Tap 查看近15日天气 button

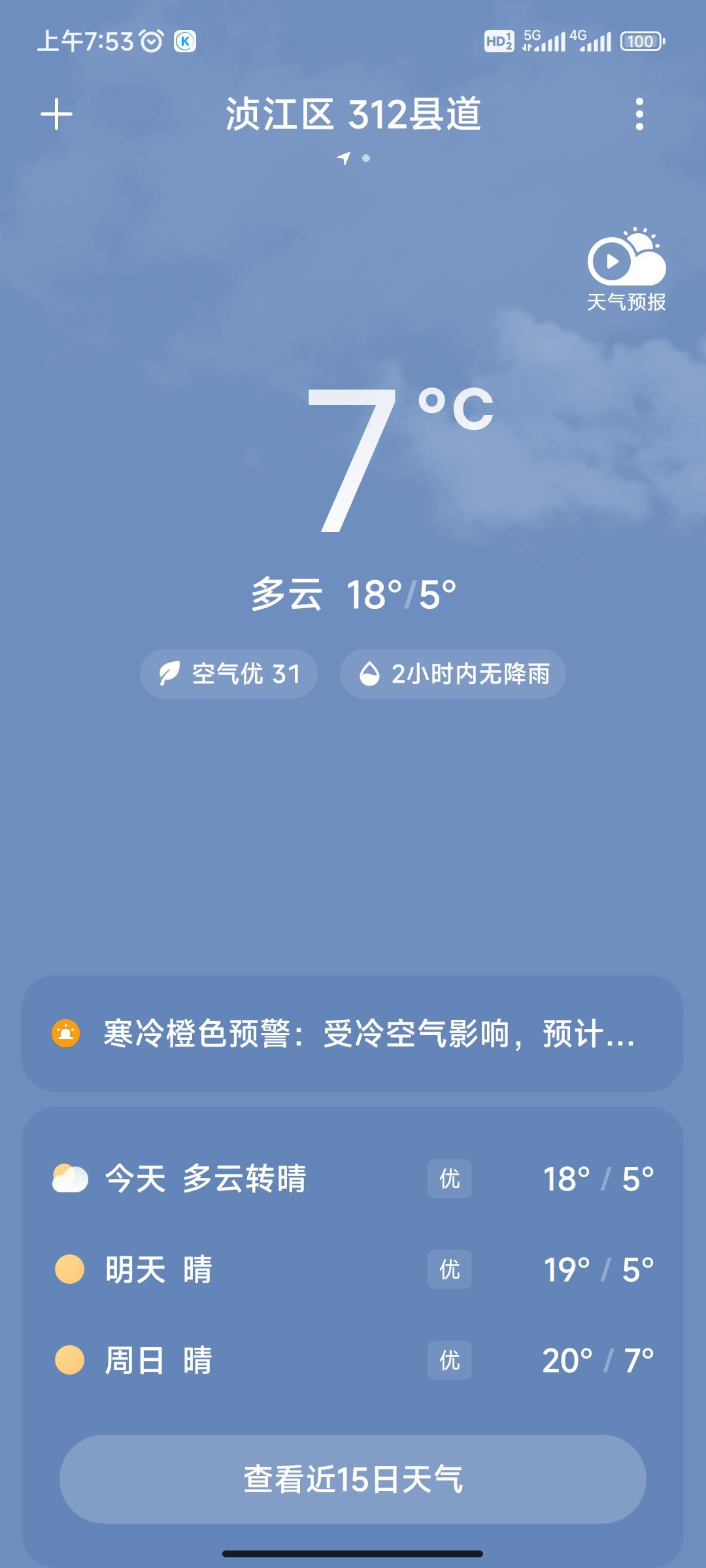(x=353, y=1479)
